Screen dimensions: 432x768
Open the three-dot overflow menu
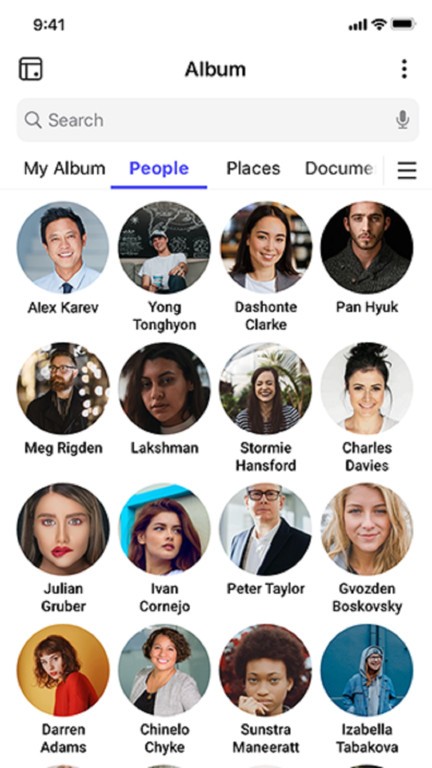404,69
